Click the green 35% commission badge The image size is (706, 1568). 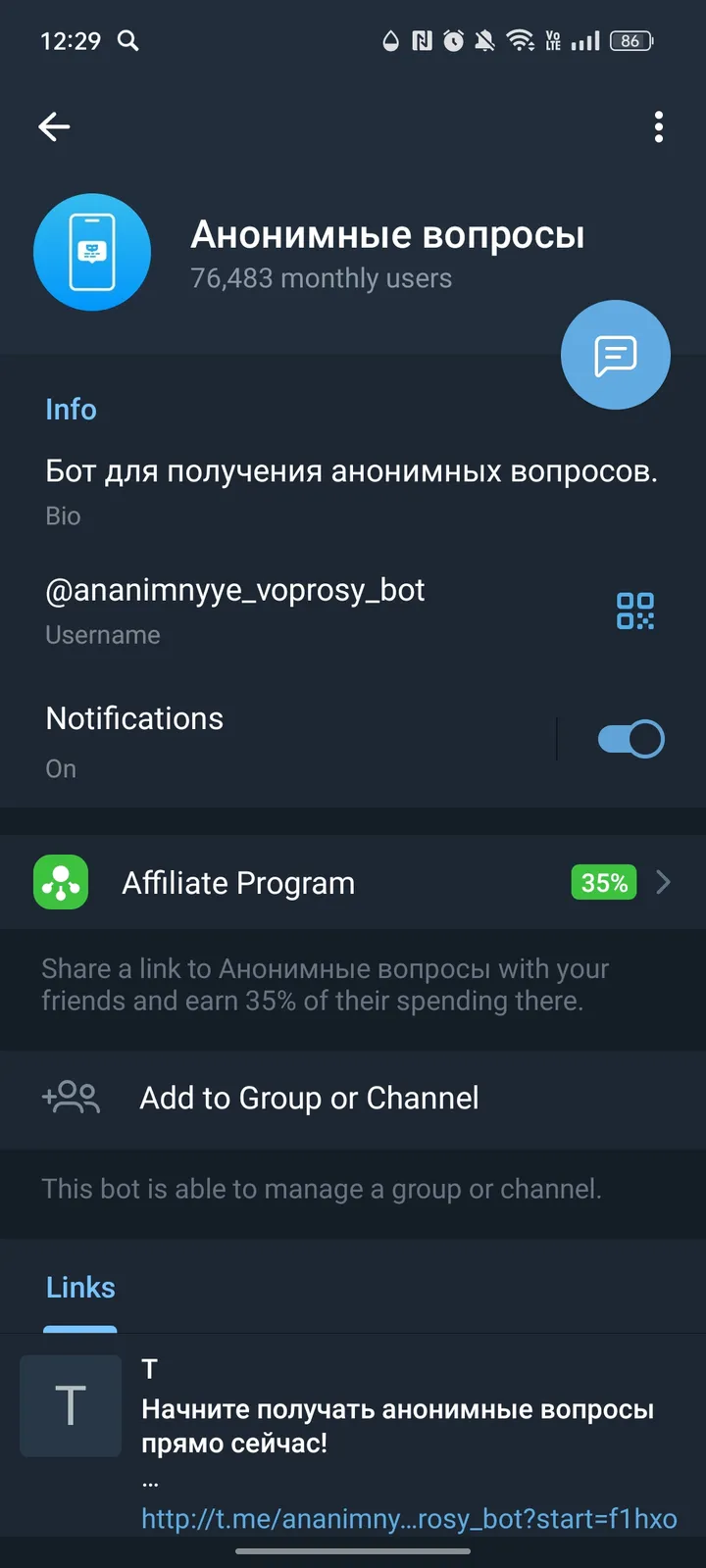pos(603,882)
